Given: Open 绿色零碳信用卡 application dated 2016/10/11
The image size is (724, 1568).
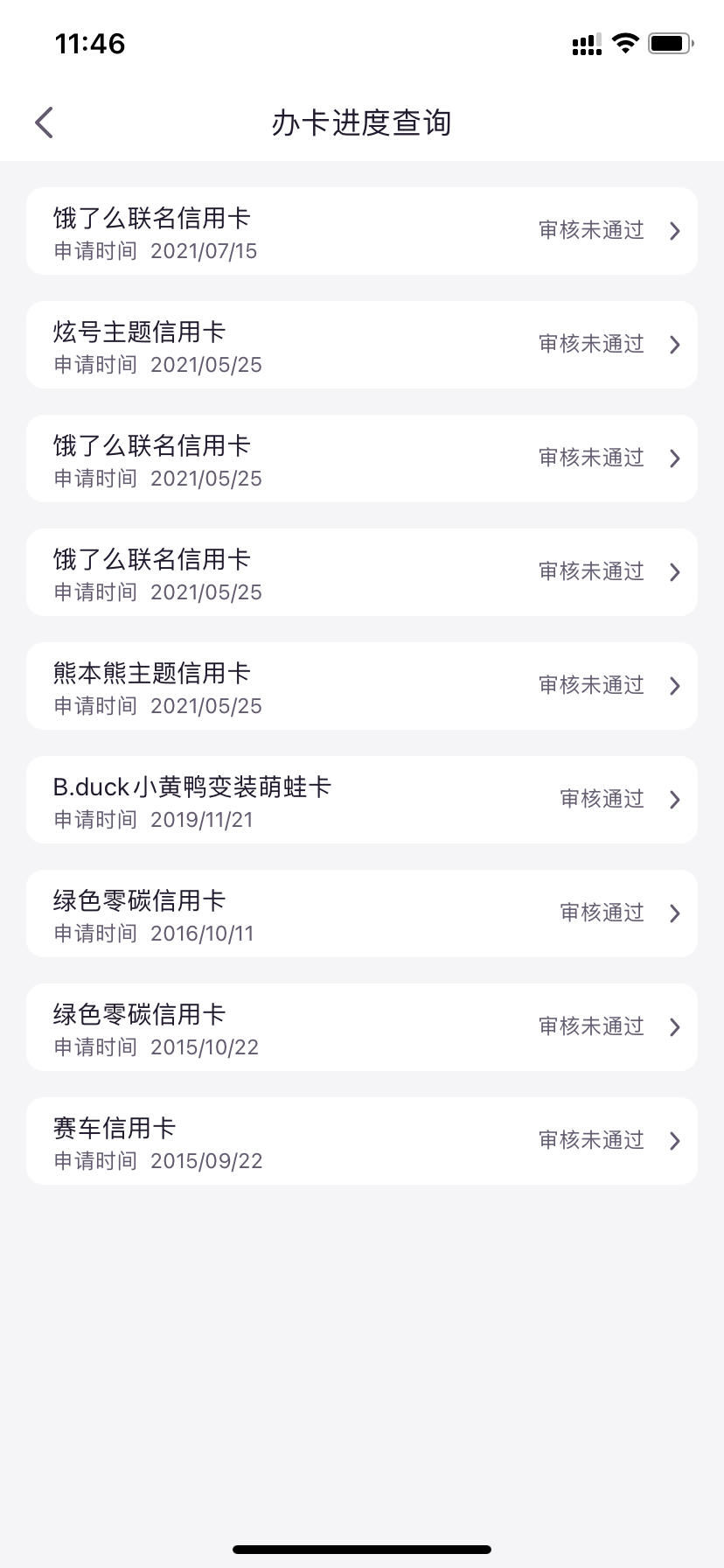Looking at the screenshot, I should [362, 913].
